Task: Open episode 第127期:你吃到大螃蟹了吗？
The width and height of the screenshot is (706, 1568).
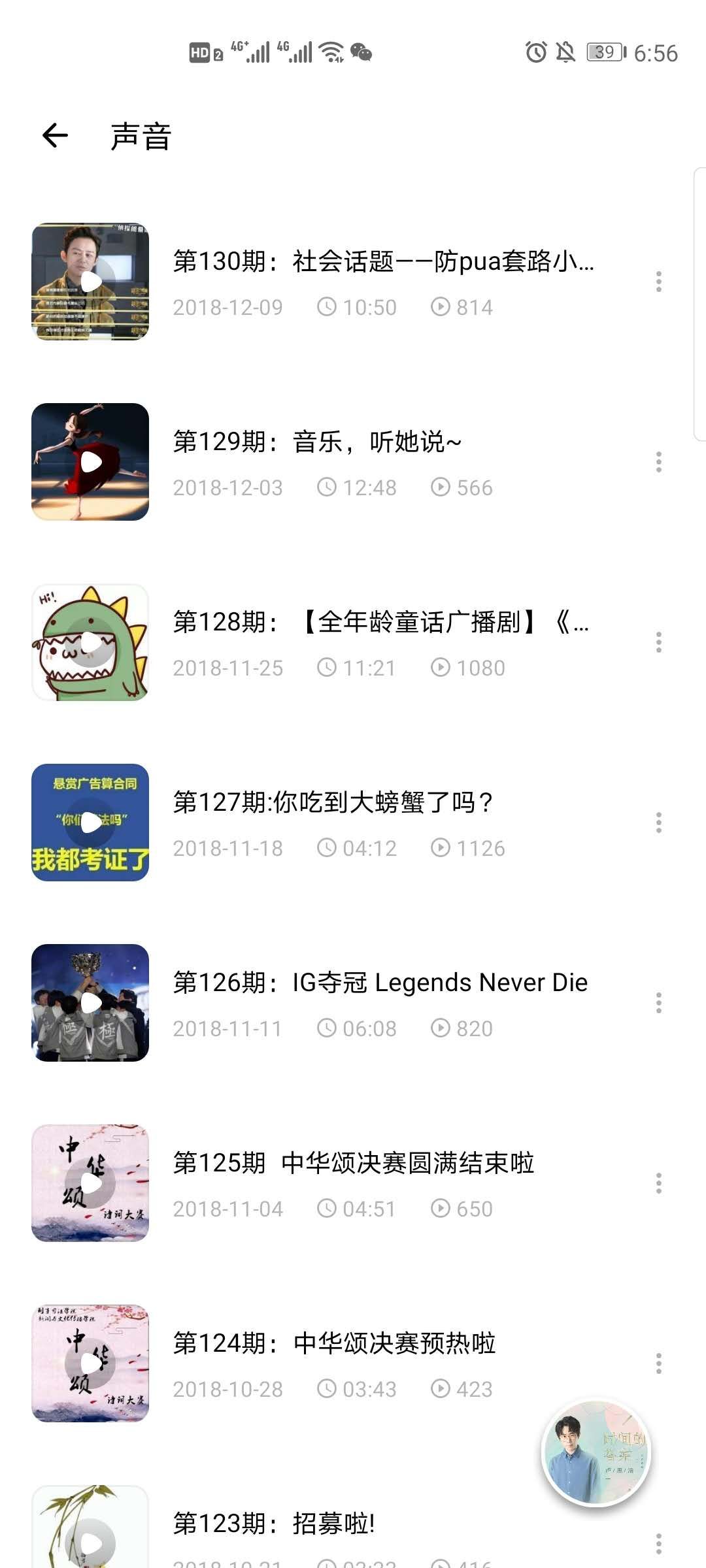Action: tap(333, 803)
